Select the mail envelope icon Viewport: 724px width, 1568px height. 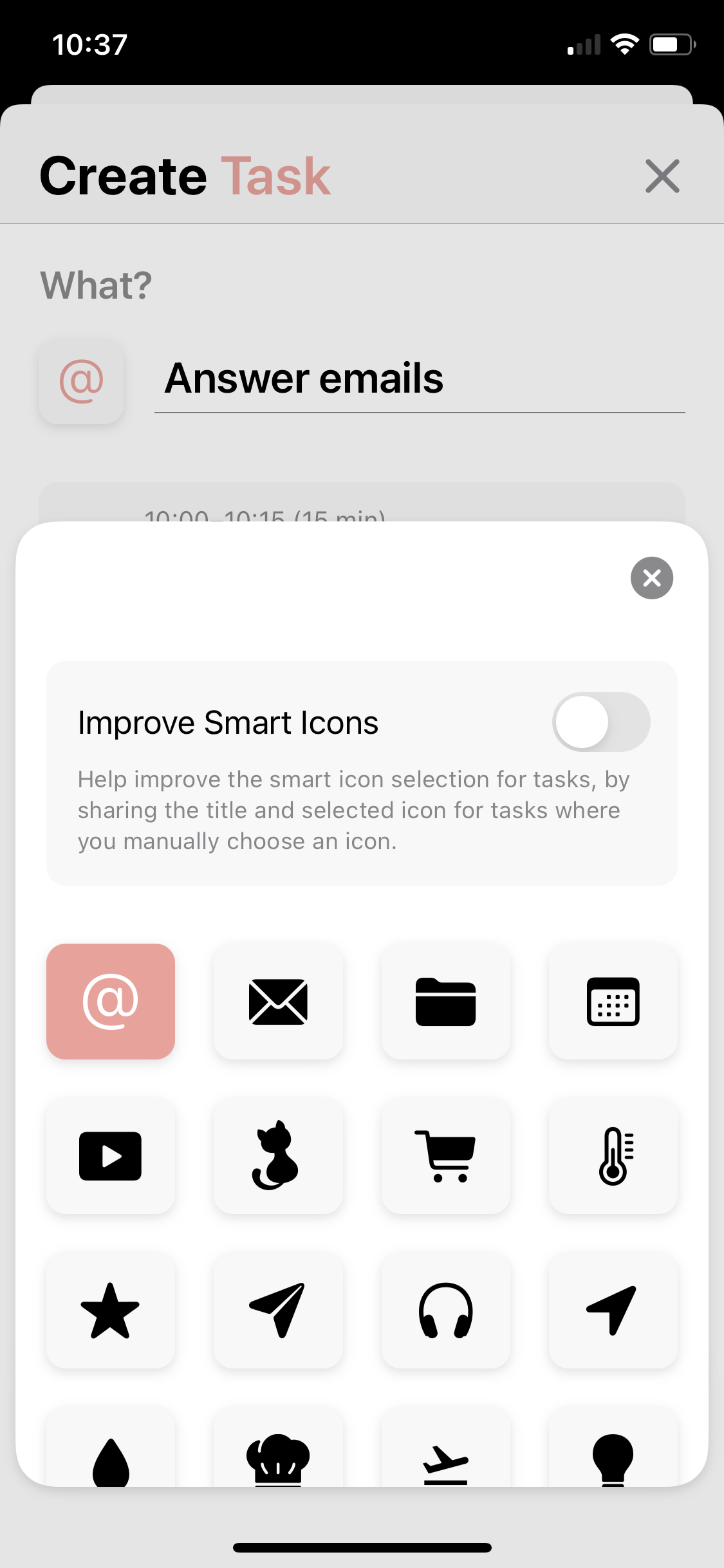[278, 1002]
